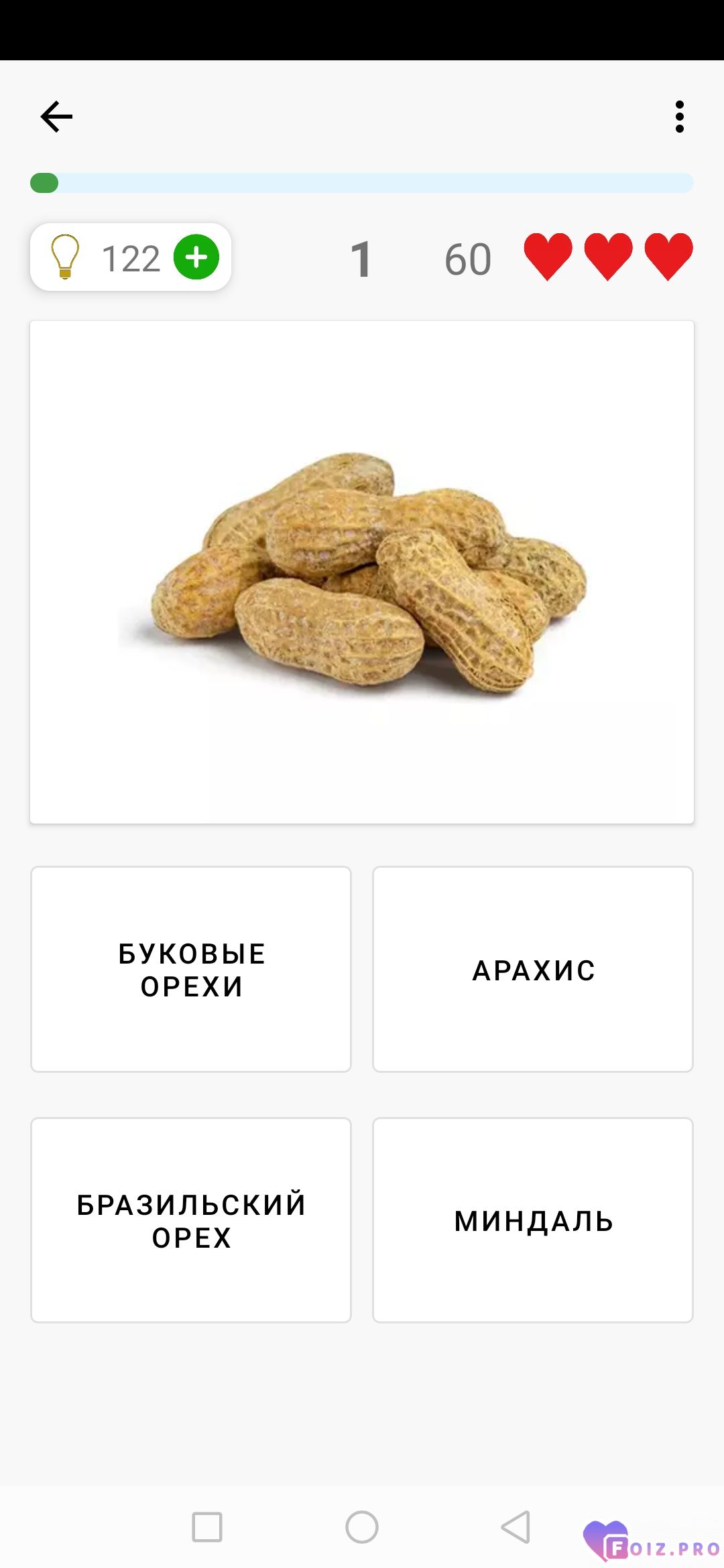Viewport: 724px width, 1568px height.
Task: Add more hints with green plus button
Action: coord(196,257)
